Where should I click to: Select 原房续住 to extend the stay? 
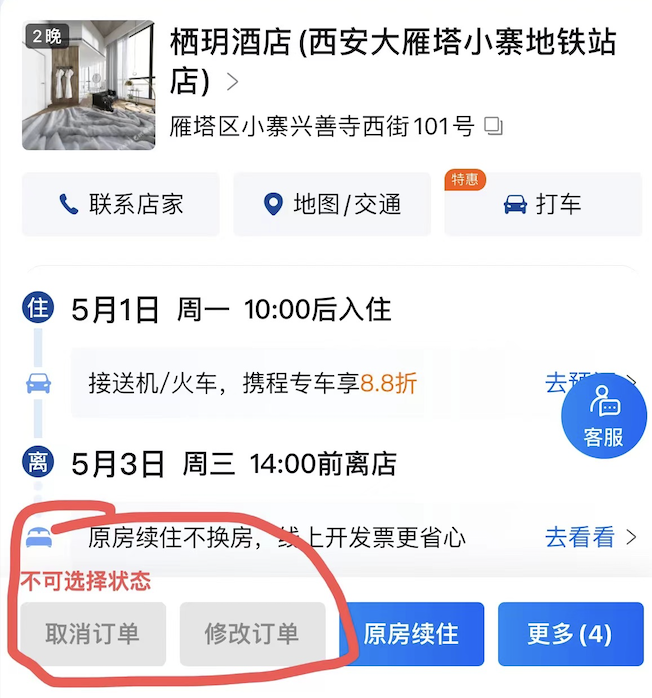411,634
